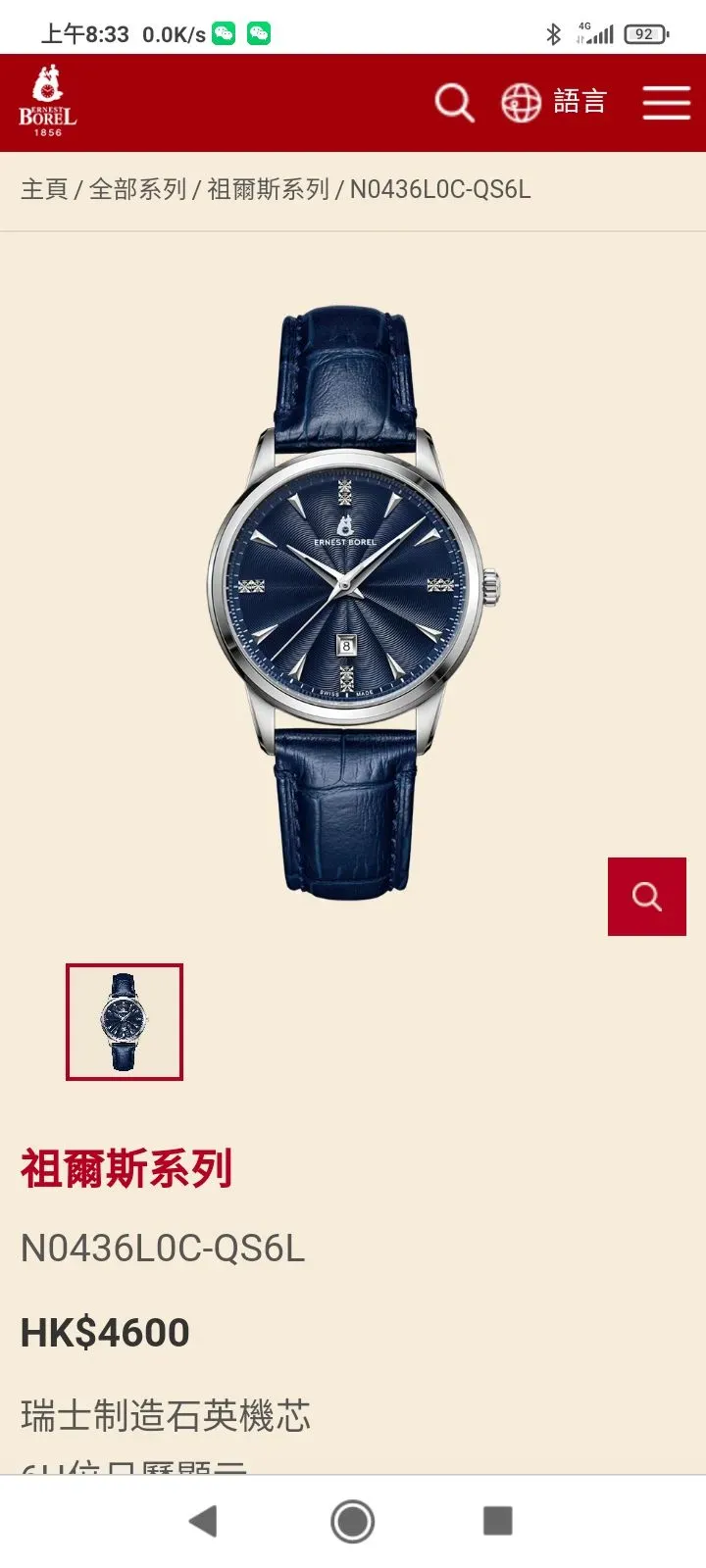
Task: Tap the Ernest Borel logo
Action: (47, 102)
